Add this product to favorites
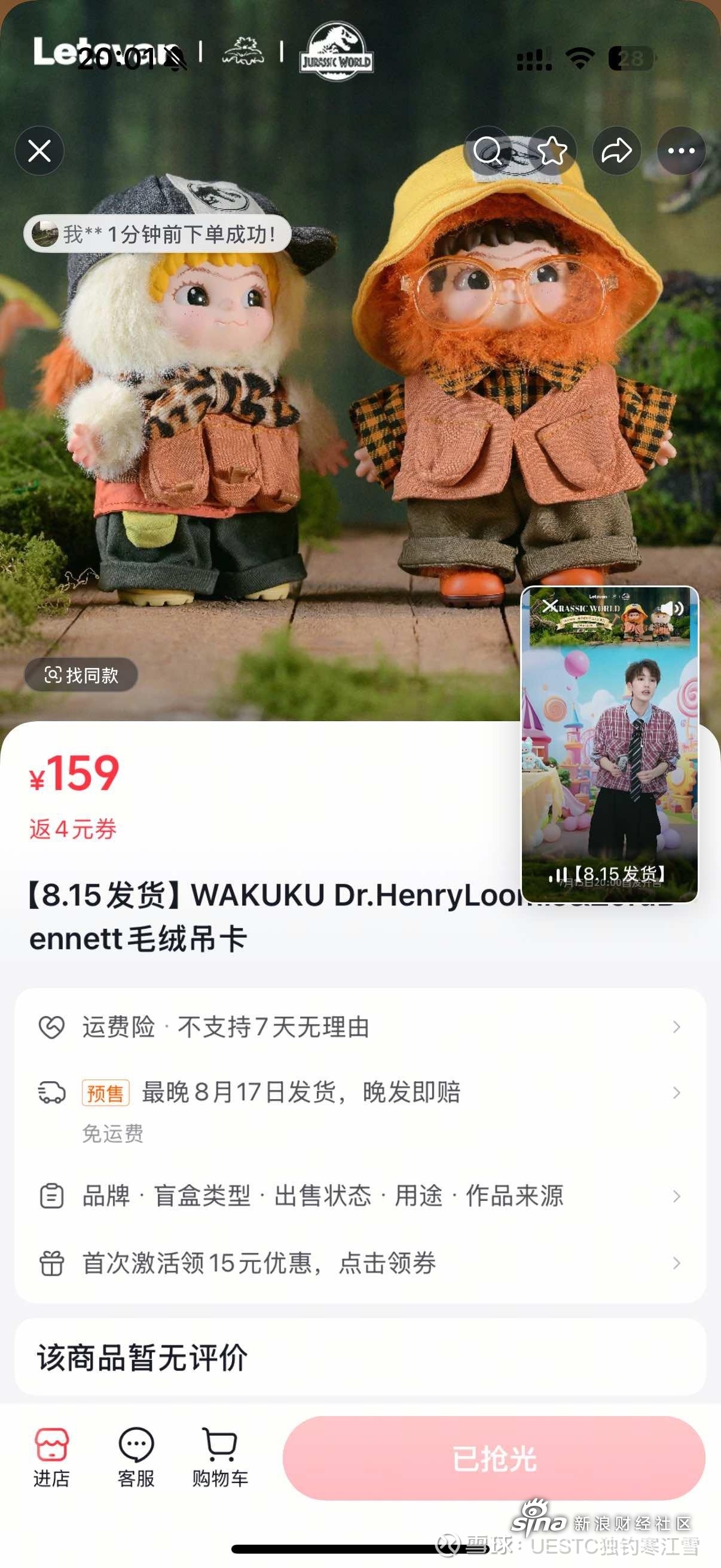721x1568 pixels. point(552,151)
